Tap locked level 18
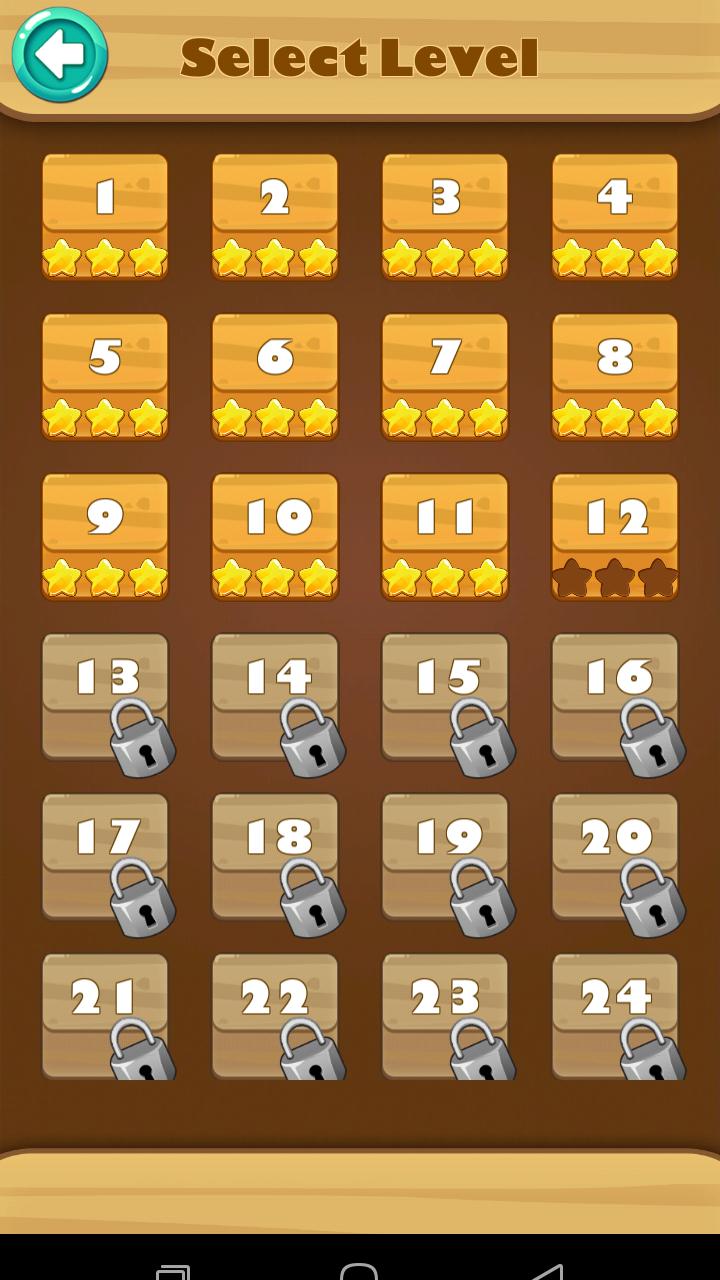Screen dimensions: 720x1280 tap(275, 855)
